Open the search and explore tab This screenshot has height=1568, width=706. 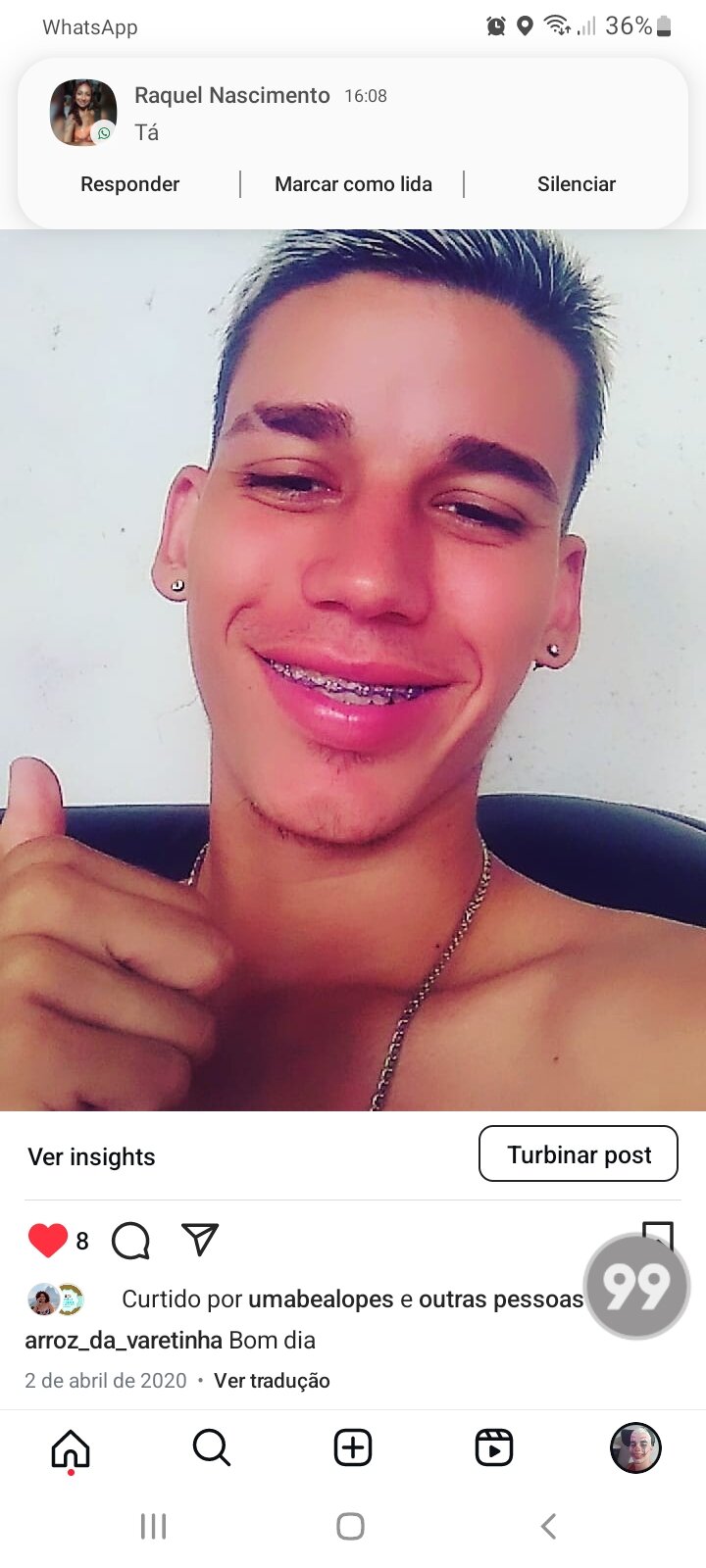point(211,1447)
